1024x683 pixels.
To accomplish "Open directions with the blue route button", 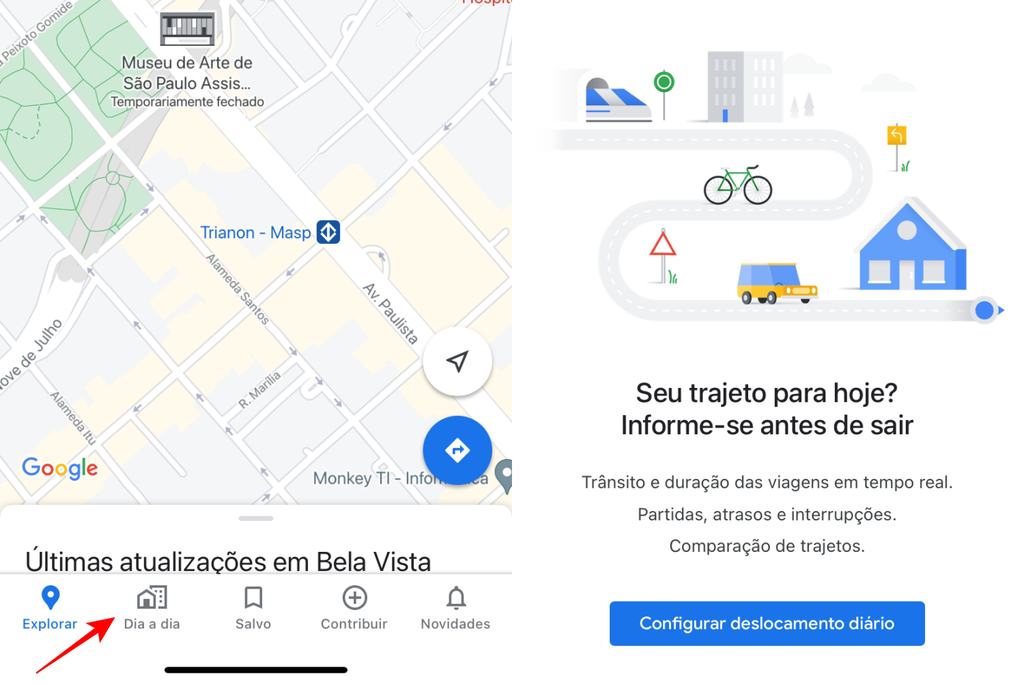I will point(457,451).
